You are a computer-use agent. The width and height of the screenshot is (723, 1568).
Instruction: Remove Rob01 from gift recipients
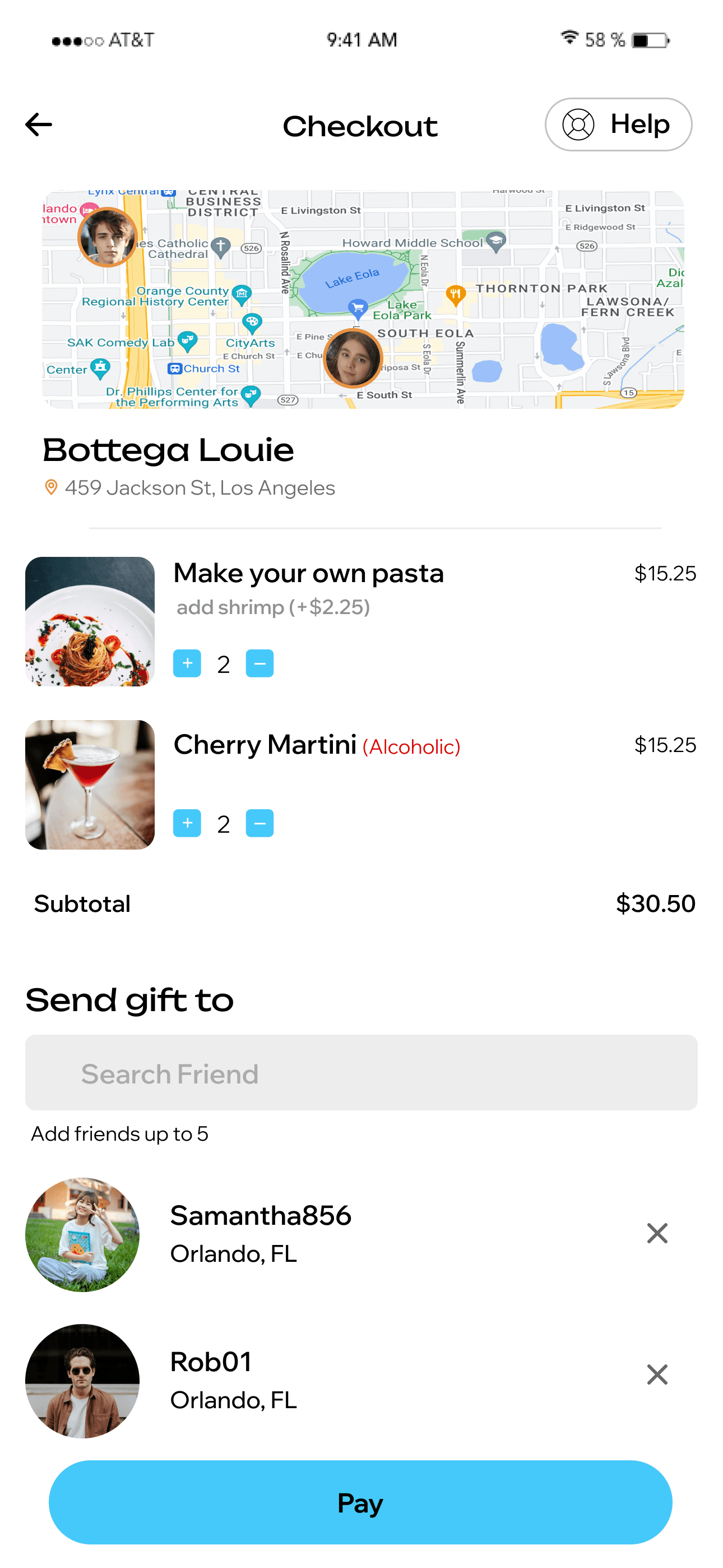(657, 1375)
